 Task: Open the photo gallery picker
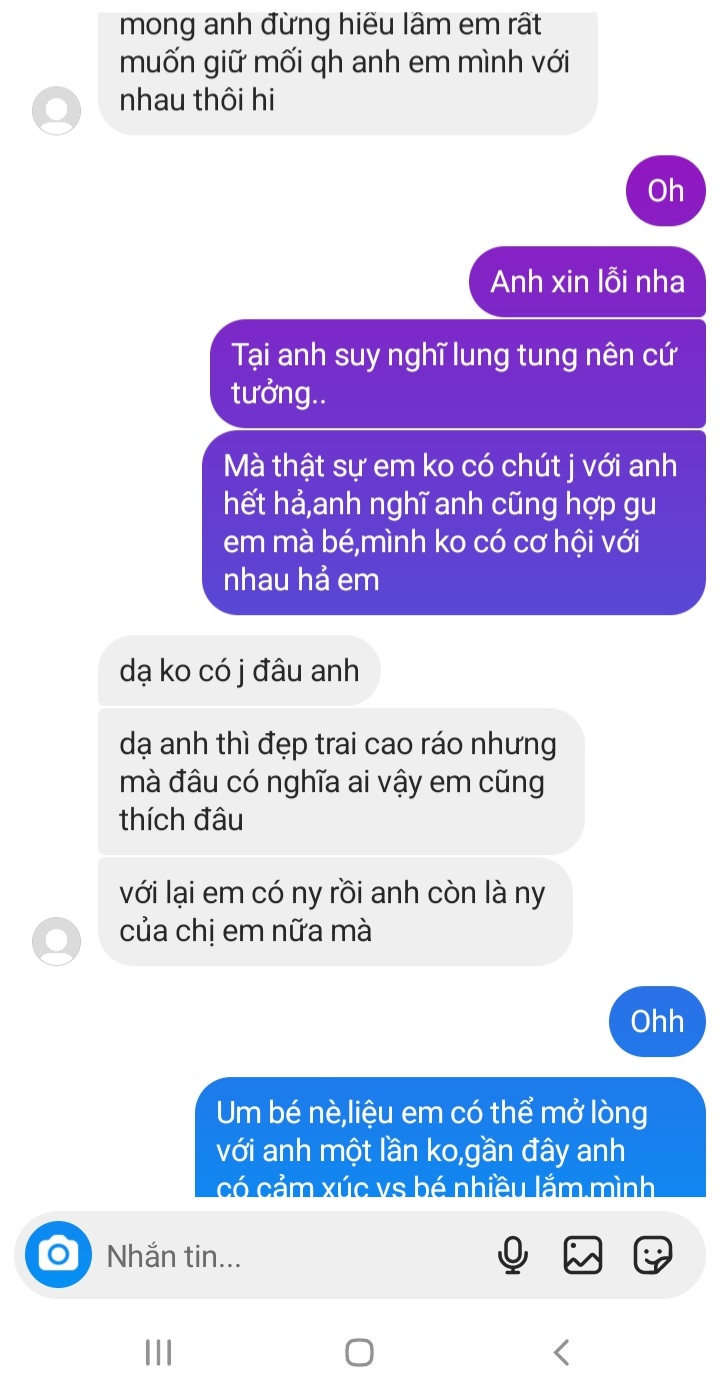tap(584, 1255)
